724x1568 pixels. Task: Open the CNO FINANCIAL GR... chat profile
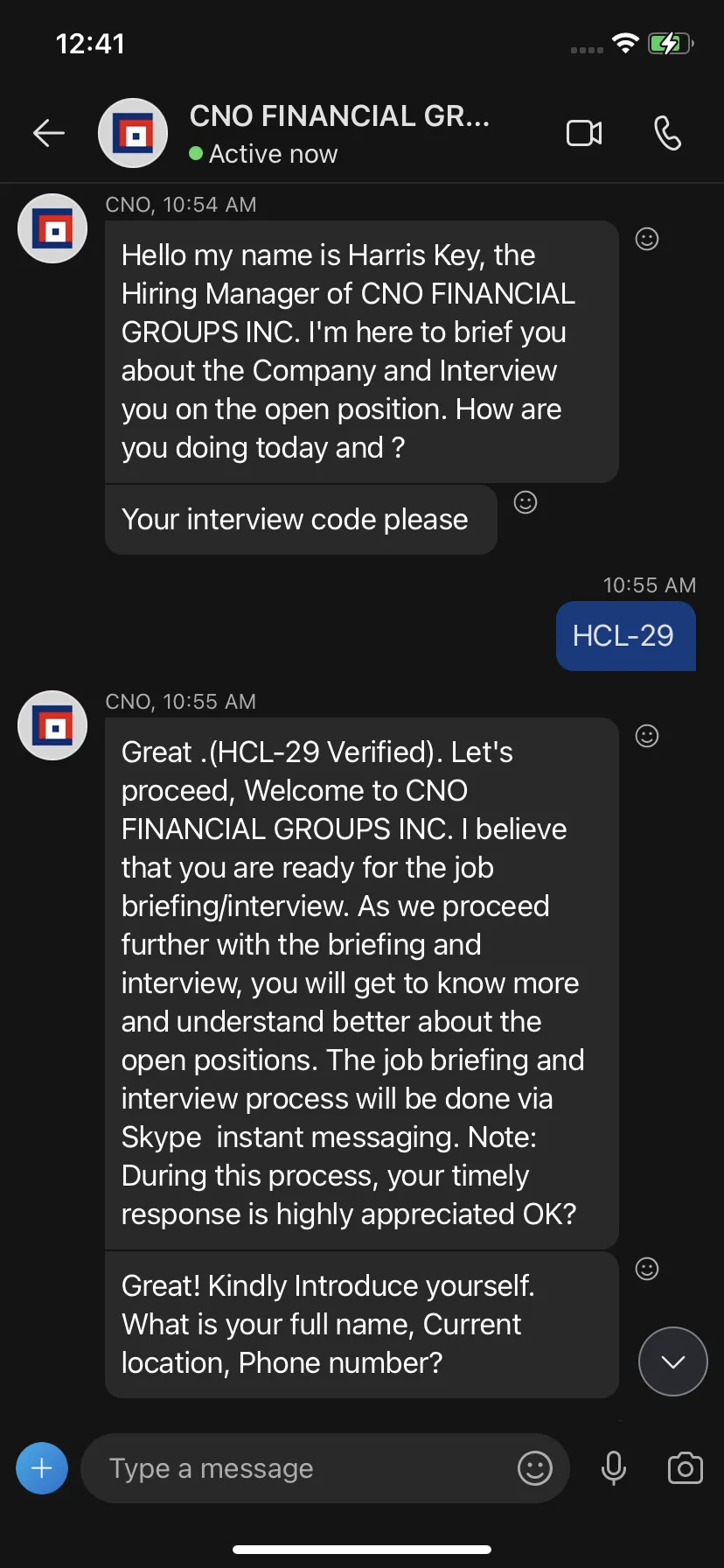[339, 133]
